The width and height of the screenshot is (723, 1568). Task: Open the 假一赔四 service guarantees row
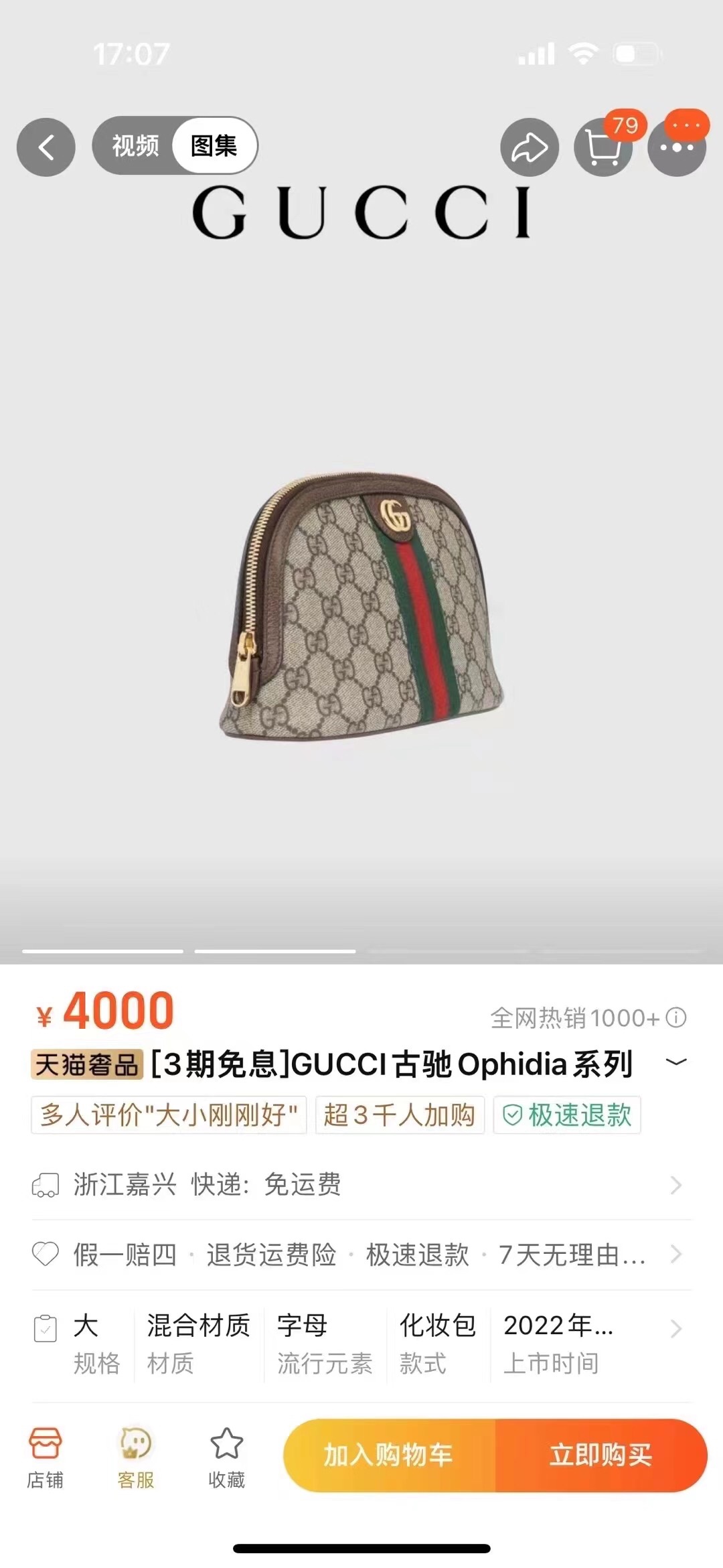[361, 1255]
